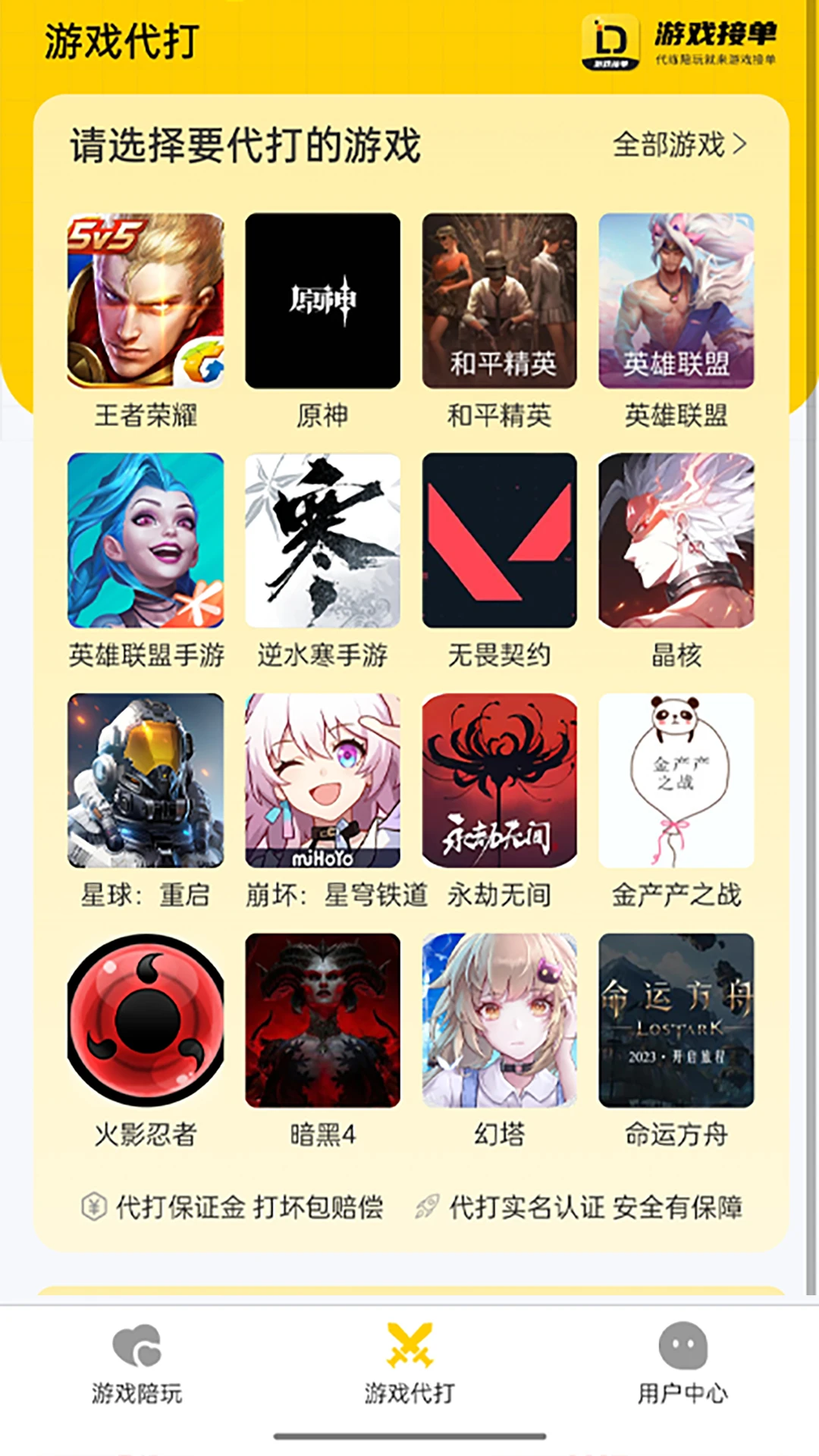Screen dimensions: 819x1456
Task: Choose 原神 for boosting
Action: point(322,301)
